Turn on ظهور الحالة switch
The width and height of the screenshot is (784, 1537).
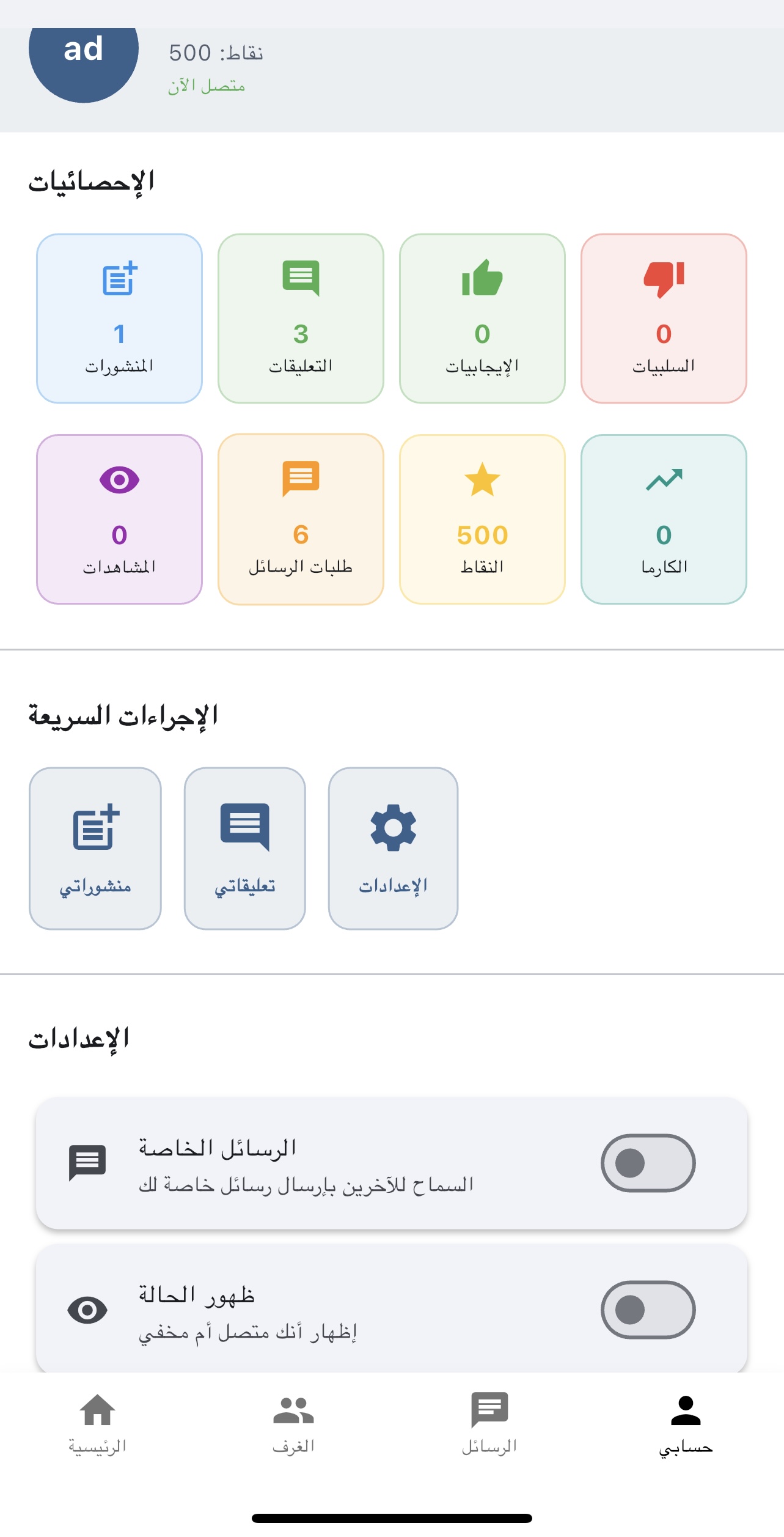click(648, 1309)
